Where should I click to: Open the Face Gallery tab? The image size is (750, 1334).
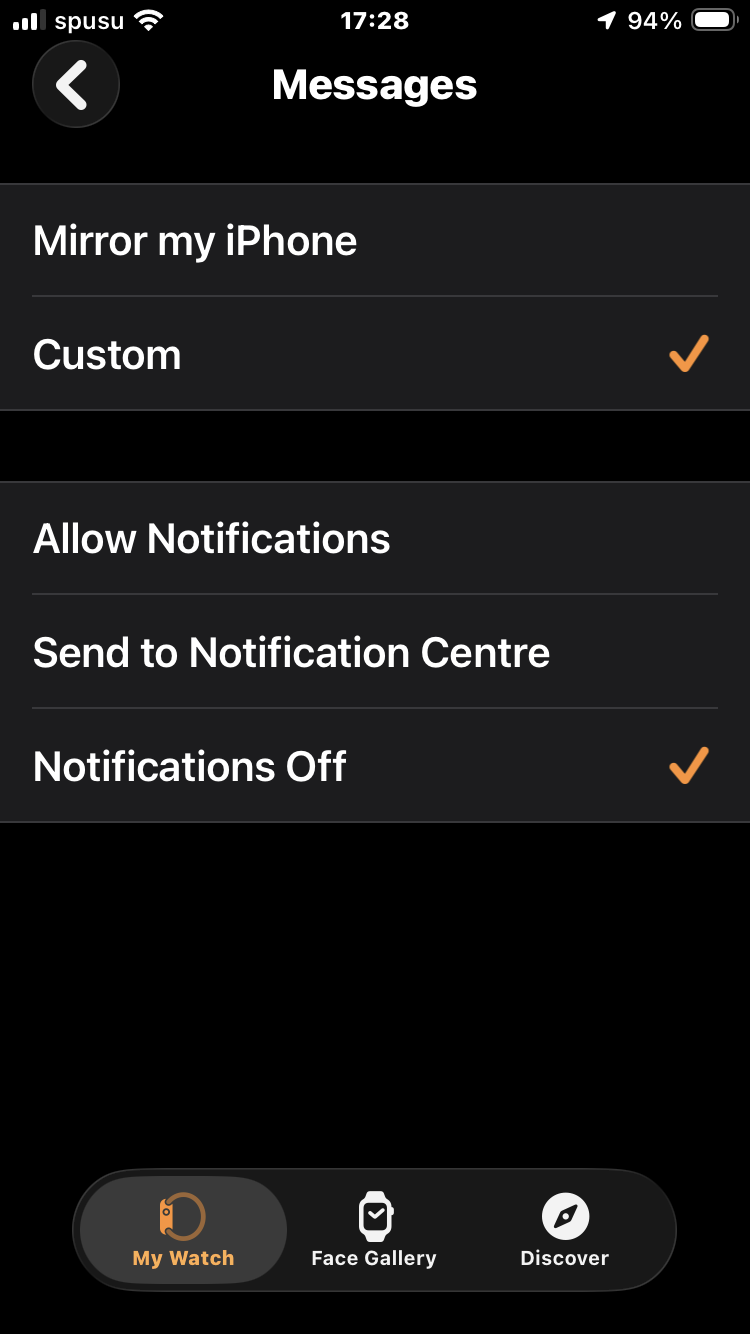click(374, 1230)
